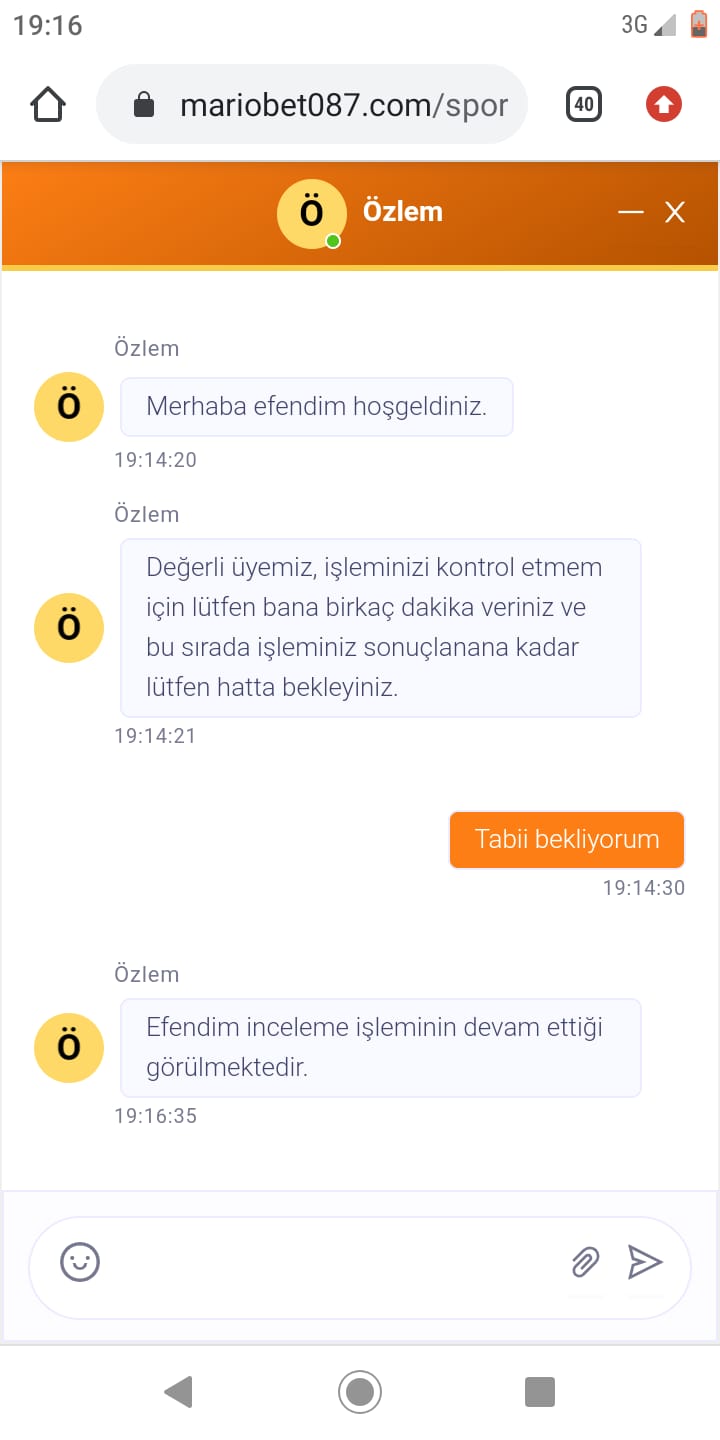Open the emoji picker
This screenshot has width=720, height=1440.
pyautogui.click(x=80, y=1262)
